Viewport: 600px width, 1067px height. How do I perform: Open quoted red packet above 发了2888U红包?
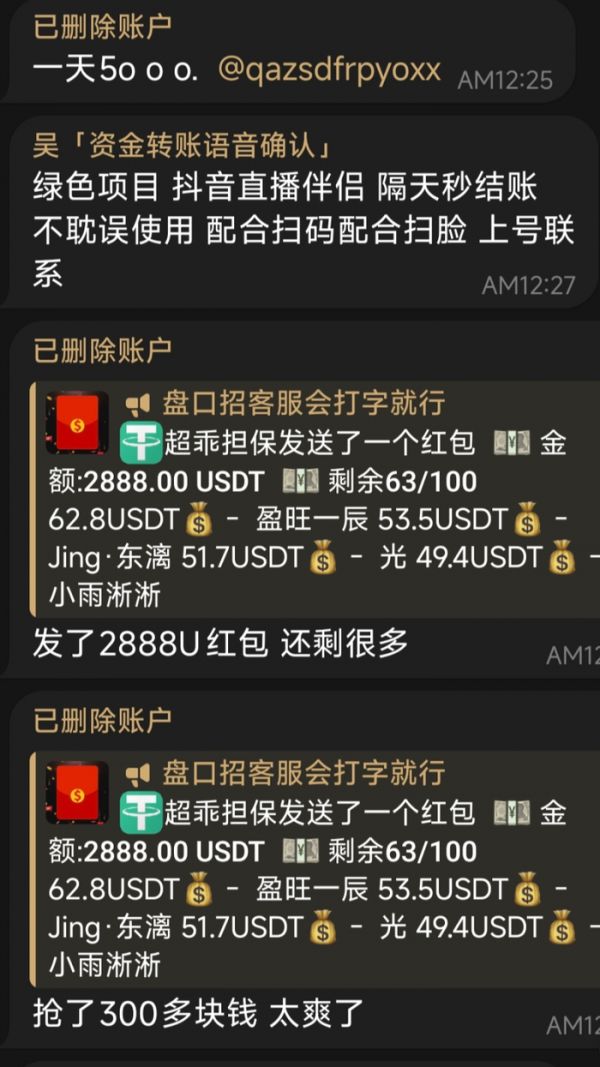tap(312, 498)
